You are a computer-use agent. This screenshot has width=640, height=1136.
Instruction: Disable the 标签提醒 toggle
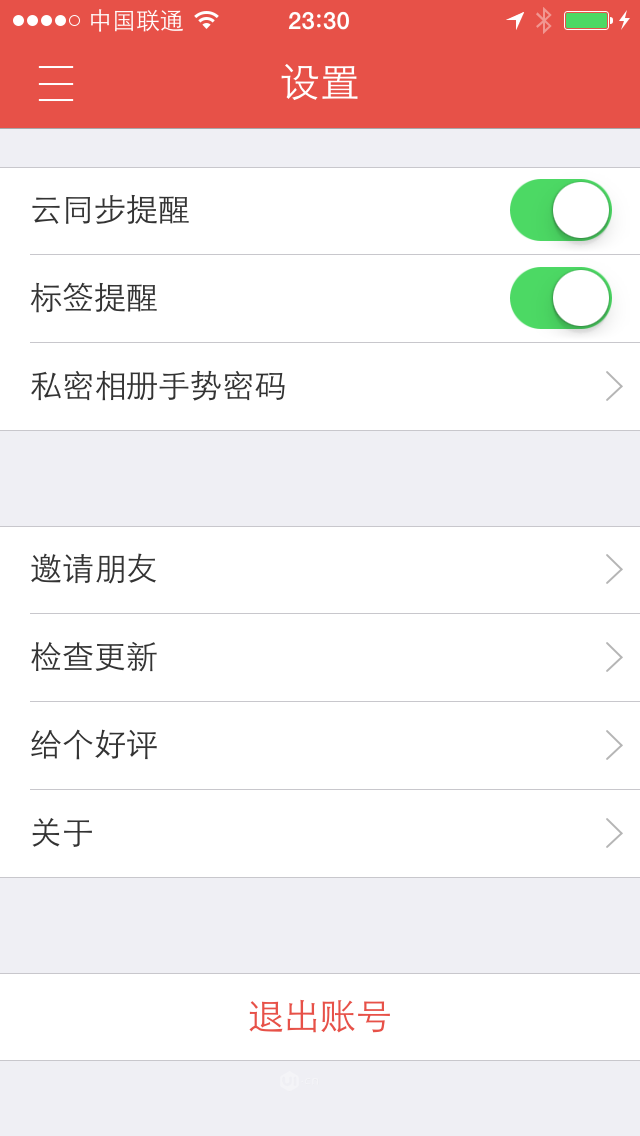tap(560, 298)
